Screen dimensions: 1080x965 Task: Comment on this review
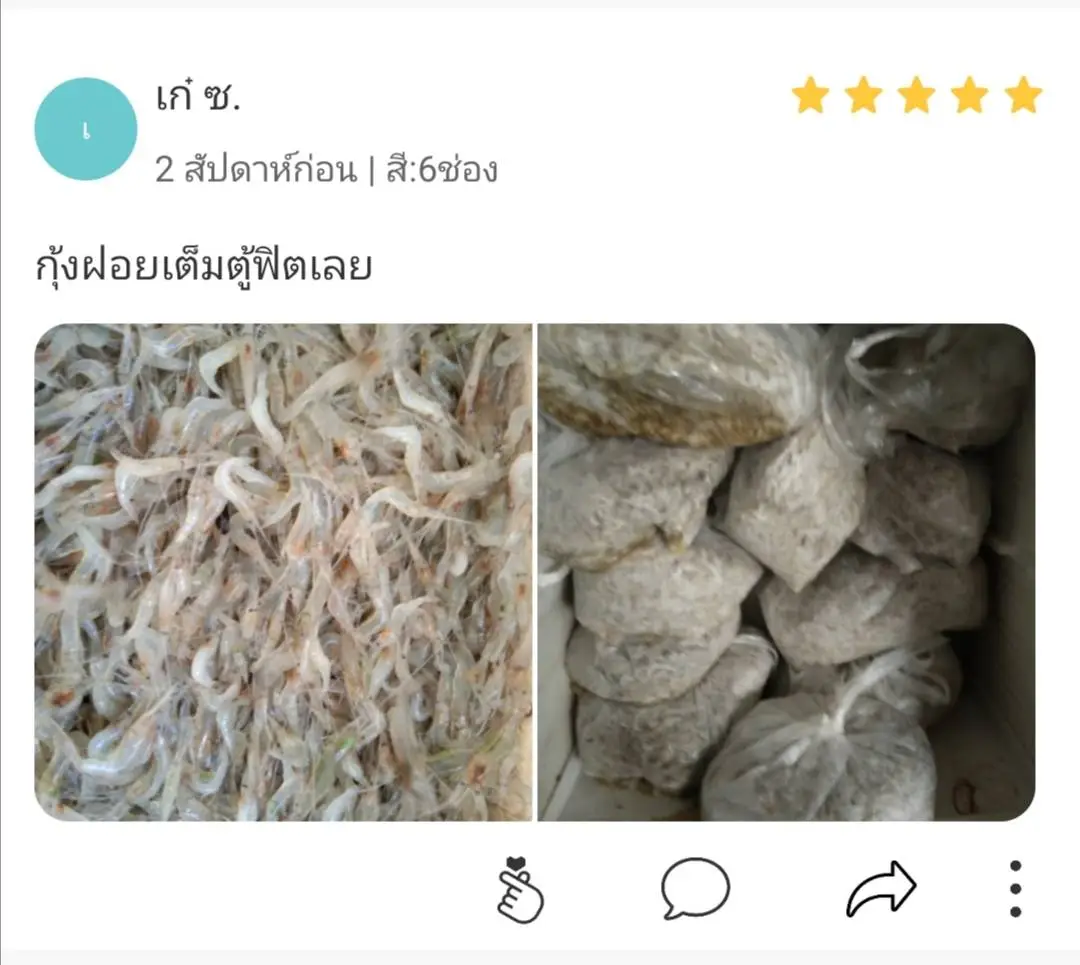696,888
